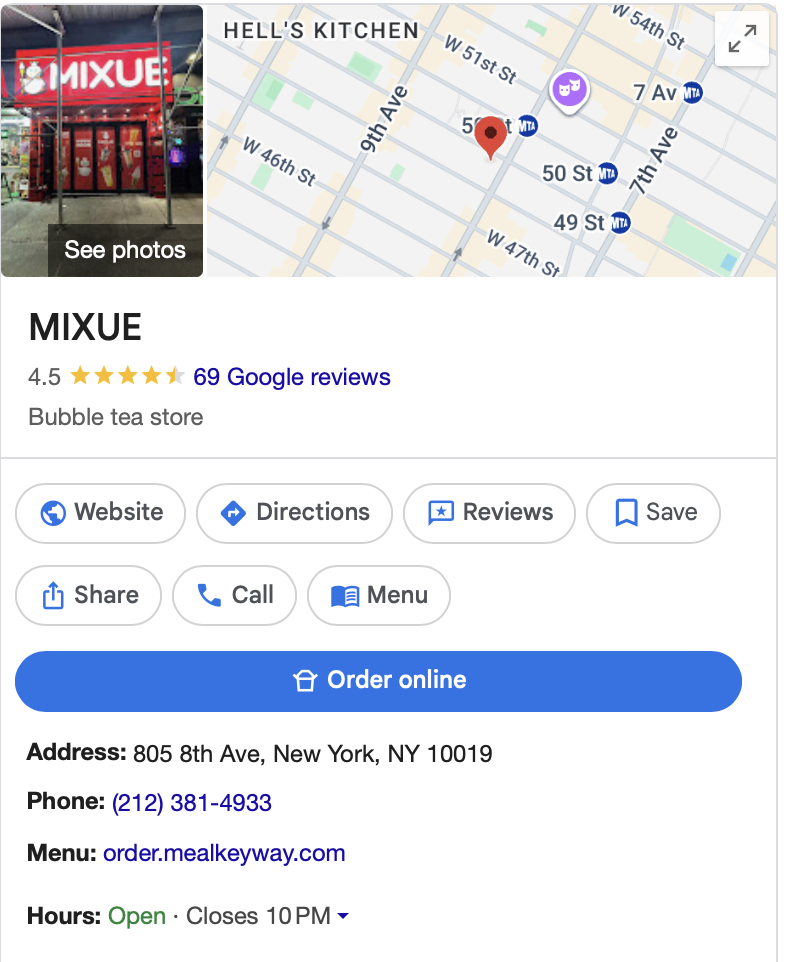The width and height of the screenshot is (802, 962).
Task: Open the 69 Google reviews link
Action: click(292, 377)
